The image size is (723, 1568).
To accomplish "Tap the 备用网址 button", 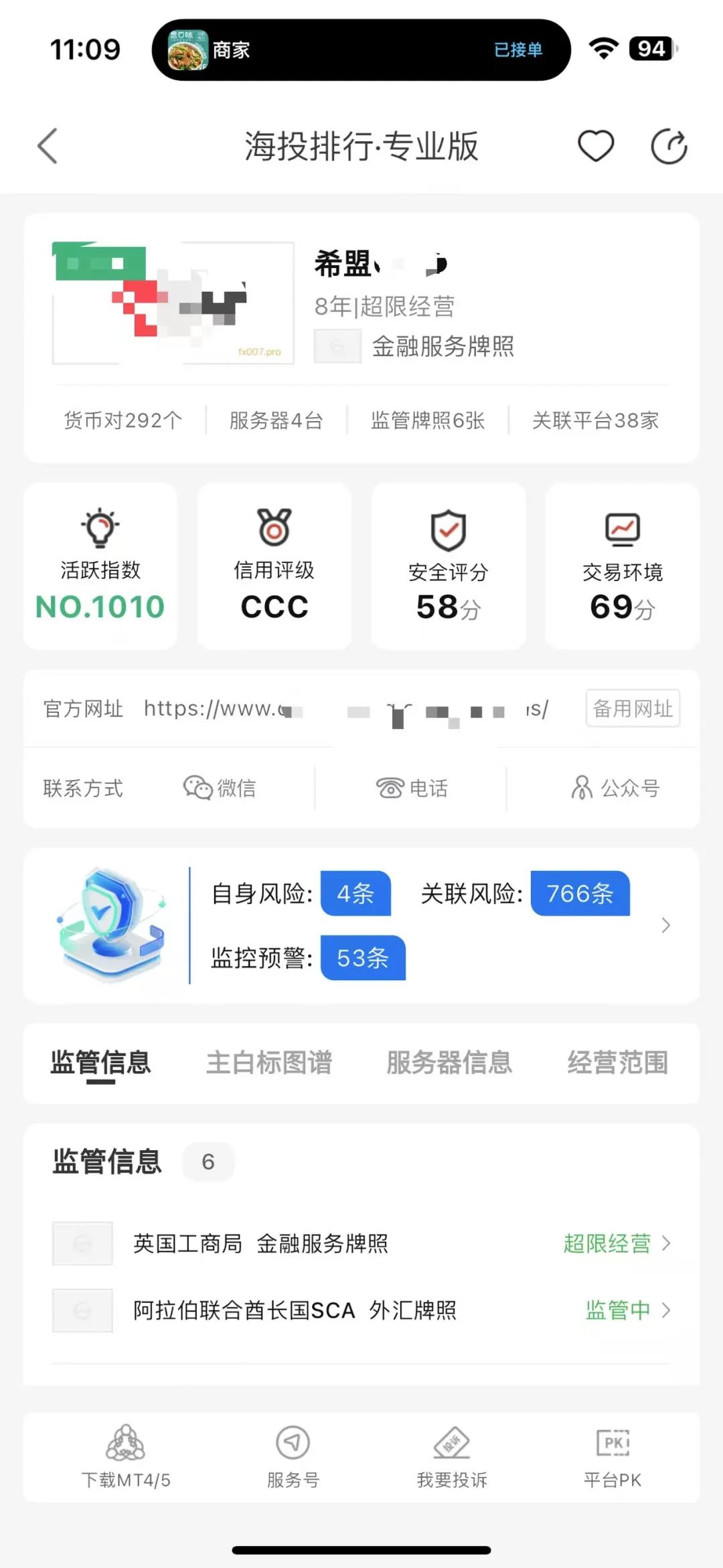I will pyautogui.click(x=632, y=708).
